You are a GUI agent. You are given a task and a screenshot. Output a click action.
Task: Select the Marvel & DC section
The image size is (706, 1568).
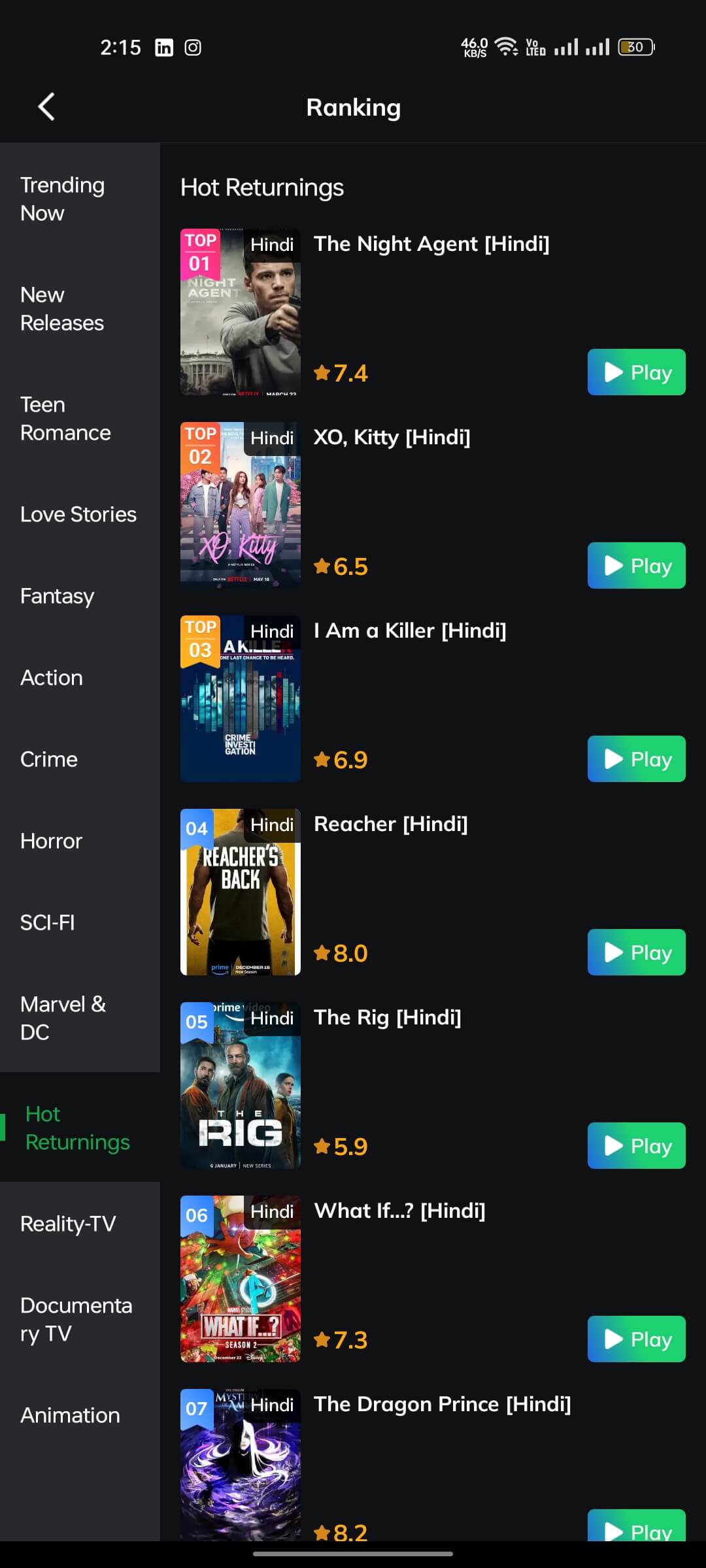62,1017
